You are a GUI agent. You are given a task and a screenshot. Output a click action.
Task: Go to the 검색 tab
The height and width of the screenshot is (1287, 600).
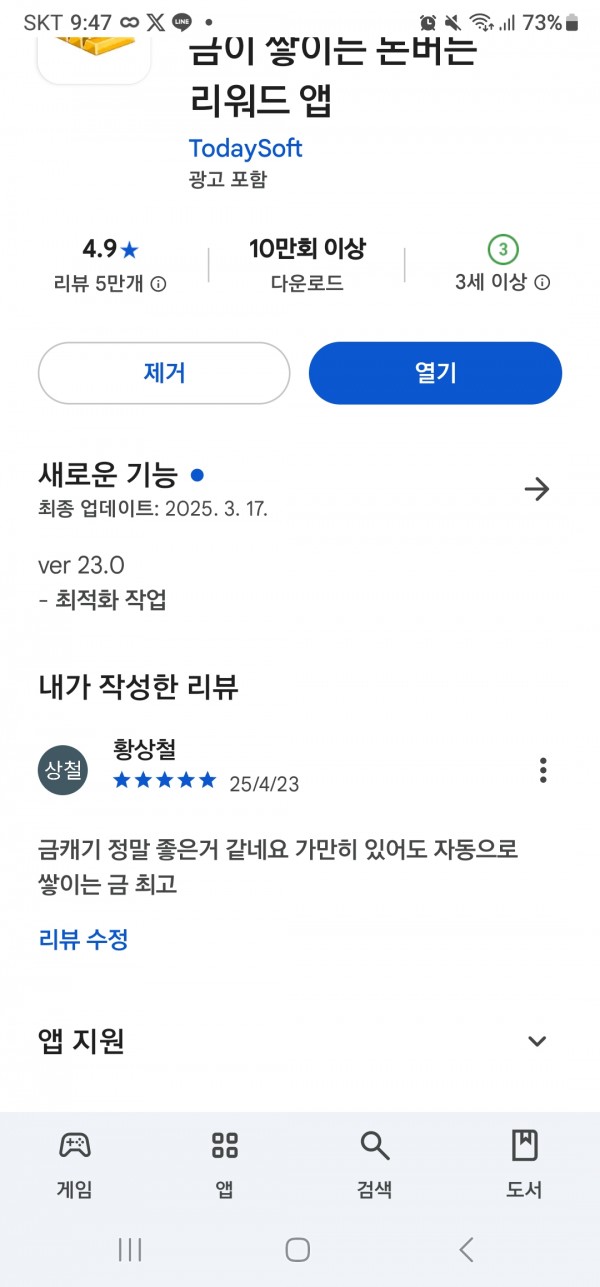(x=375, y=1164)
